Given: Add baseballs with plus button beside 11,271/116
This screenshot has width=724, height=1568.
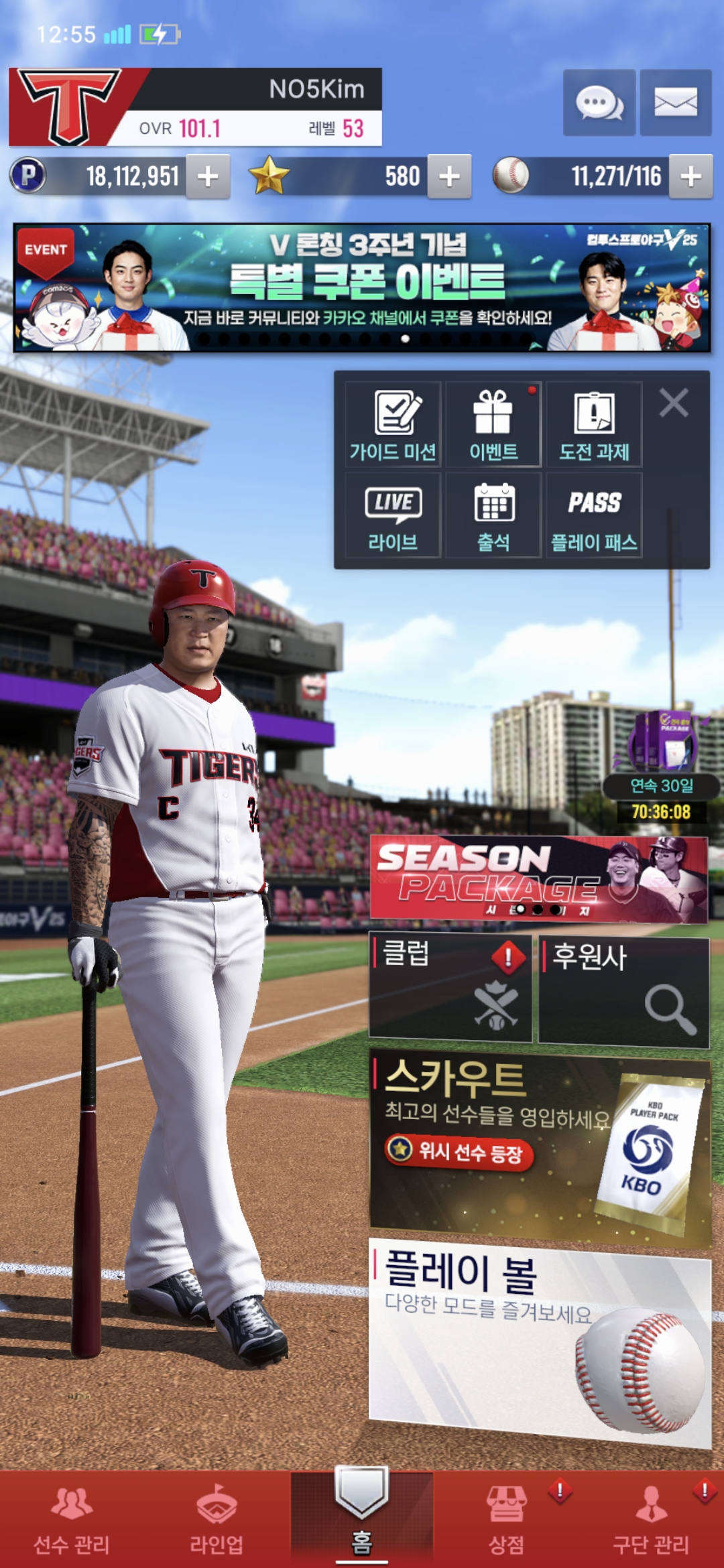Looking at the screenshot, I should coord(690,177).
